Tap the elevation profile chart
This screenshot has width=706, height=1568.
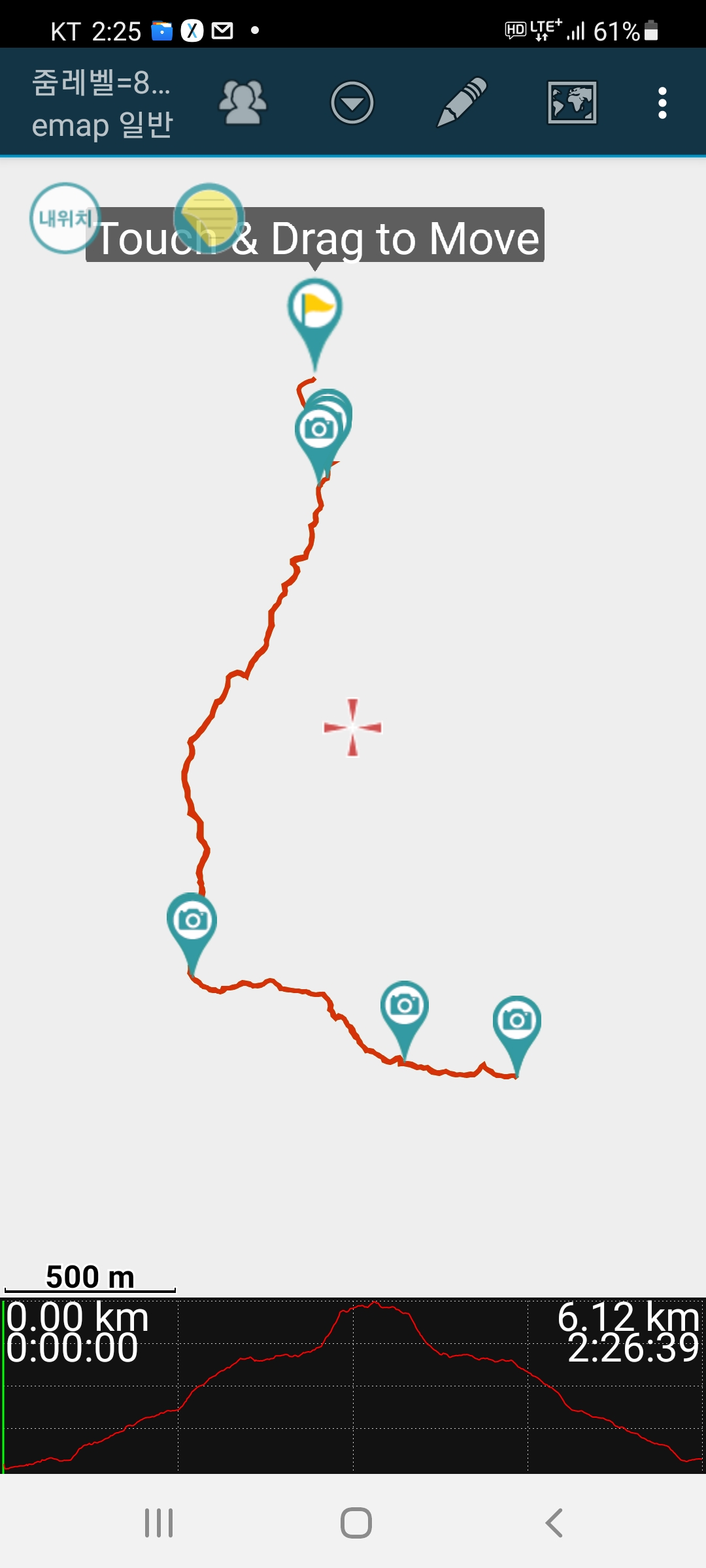pos(353,1385)
